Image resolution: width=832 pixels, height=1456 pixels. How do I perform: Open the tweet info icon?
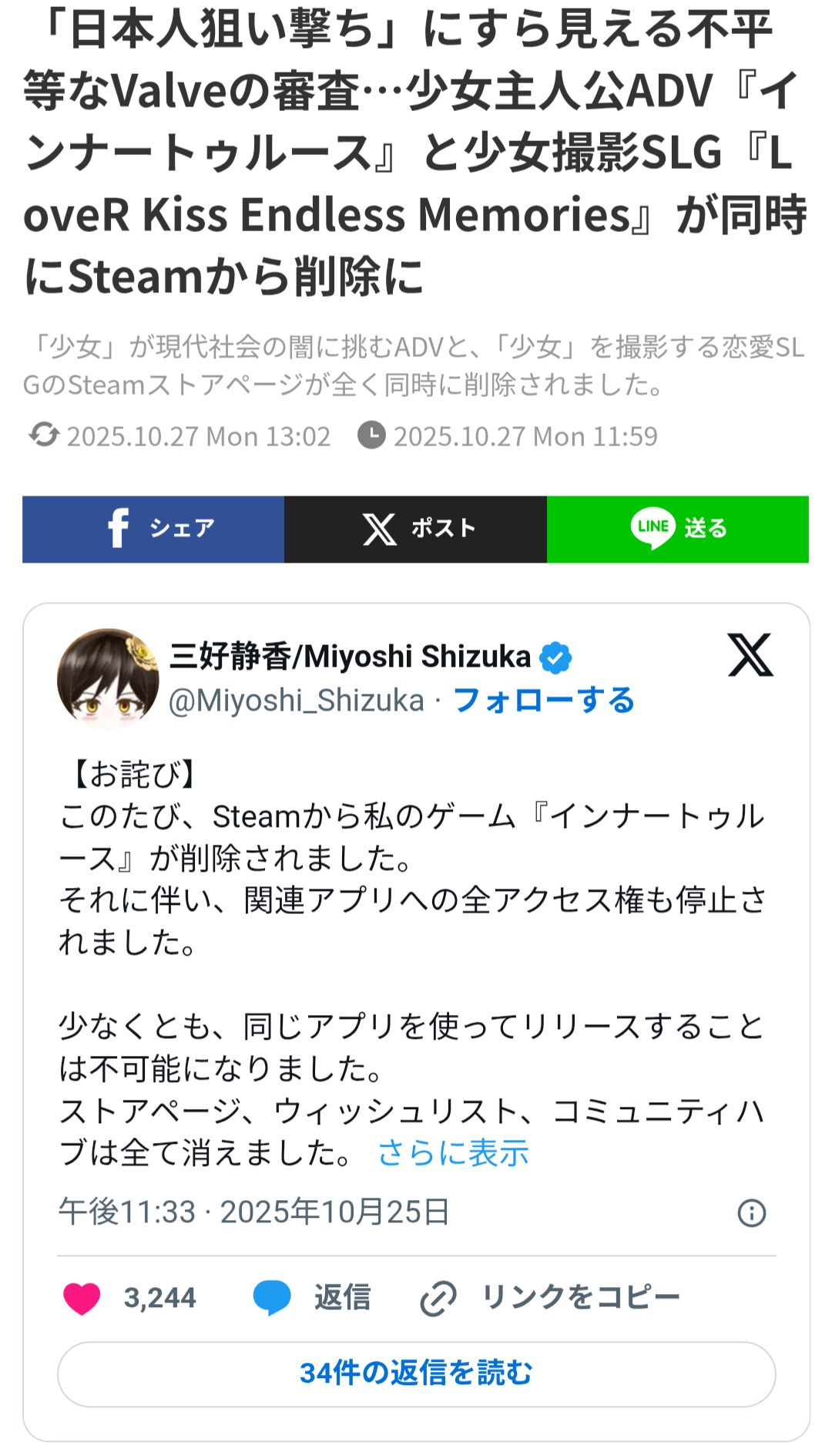click(751, 1212)
